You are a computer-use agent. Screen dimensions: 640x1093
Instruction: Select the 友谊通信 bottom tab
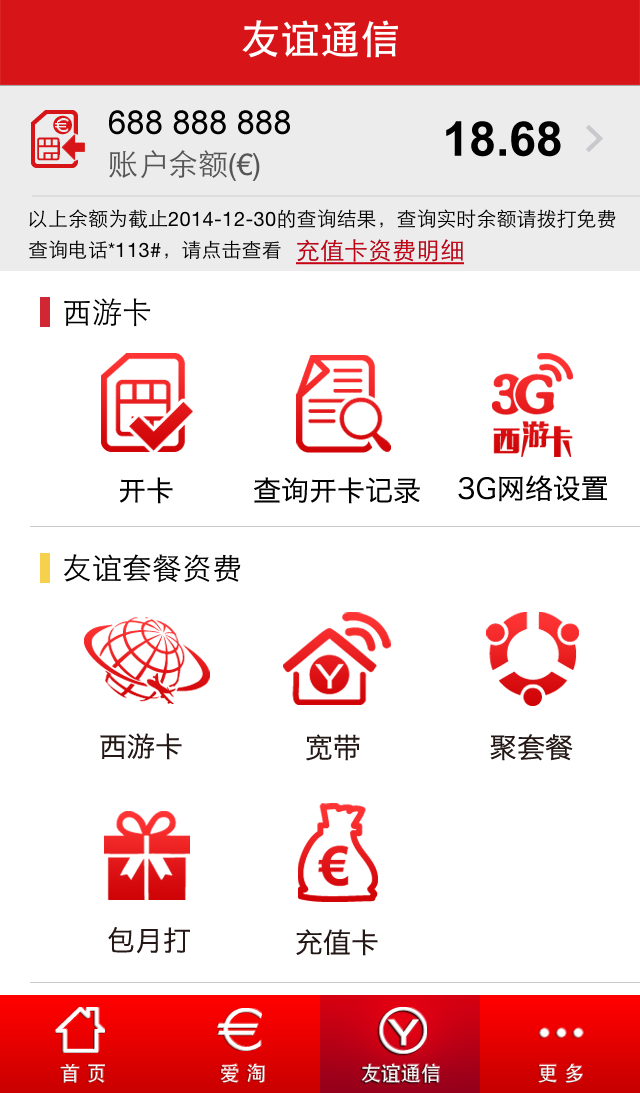[x=400, y=1045]
